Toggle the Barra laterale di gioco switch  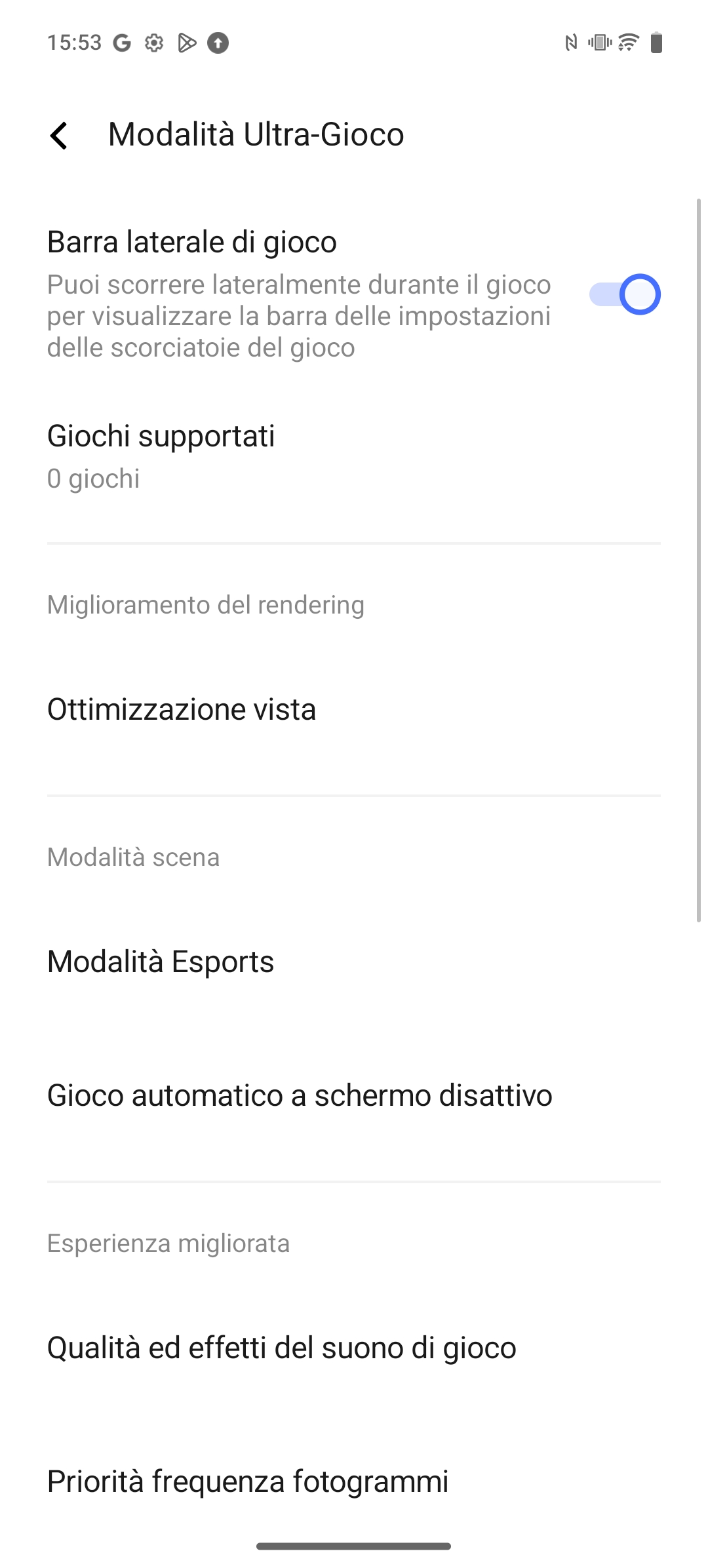624,294
